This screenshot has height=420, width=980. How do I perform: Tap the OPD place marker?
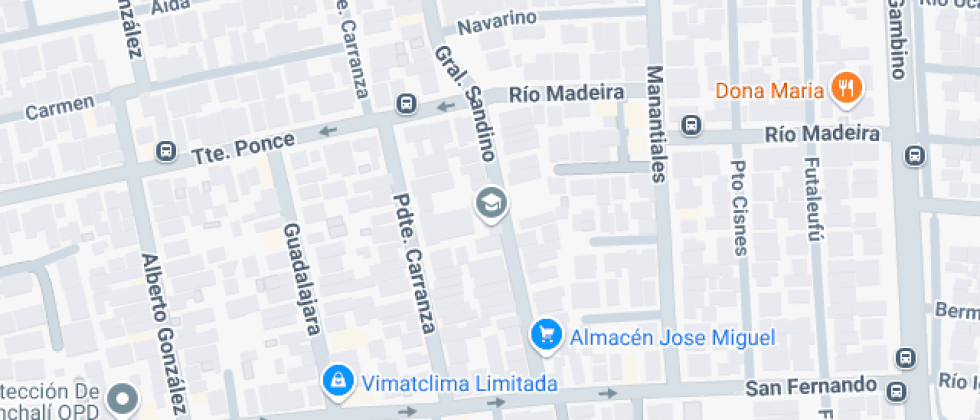point(125,400)
